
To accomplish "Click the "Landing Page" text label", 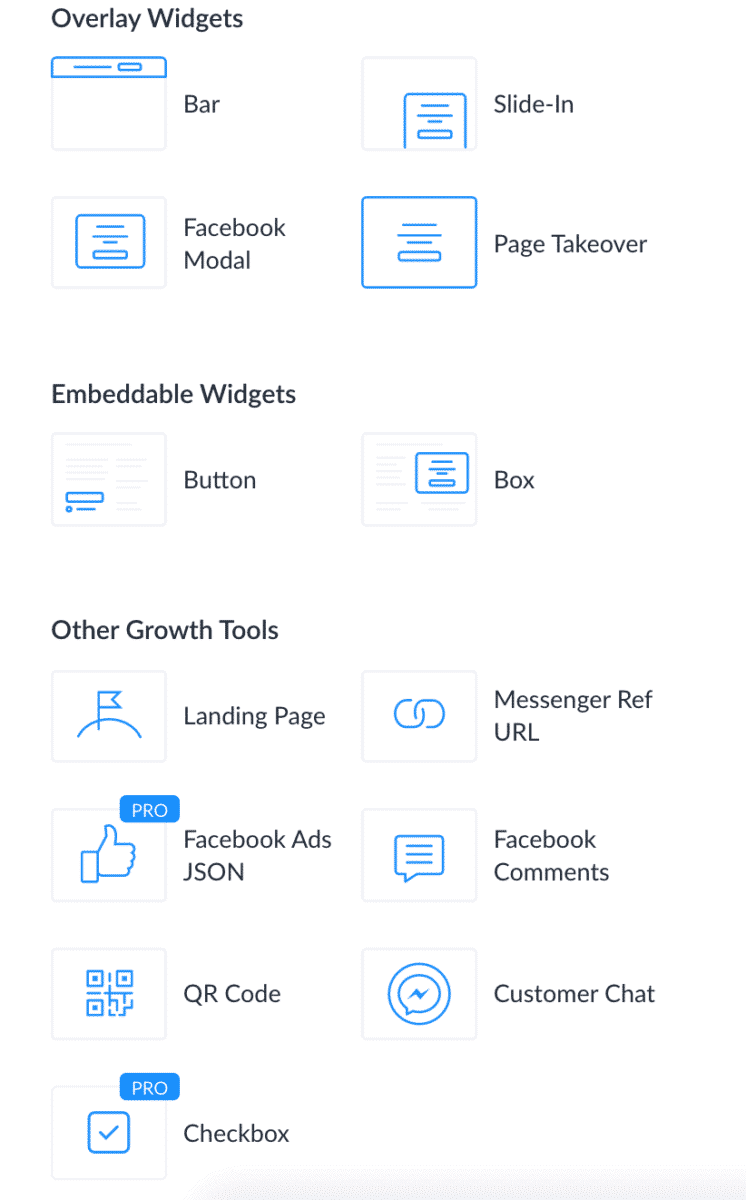I will (254, 716).
